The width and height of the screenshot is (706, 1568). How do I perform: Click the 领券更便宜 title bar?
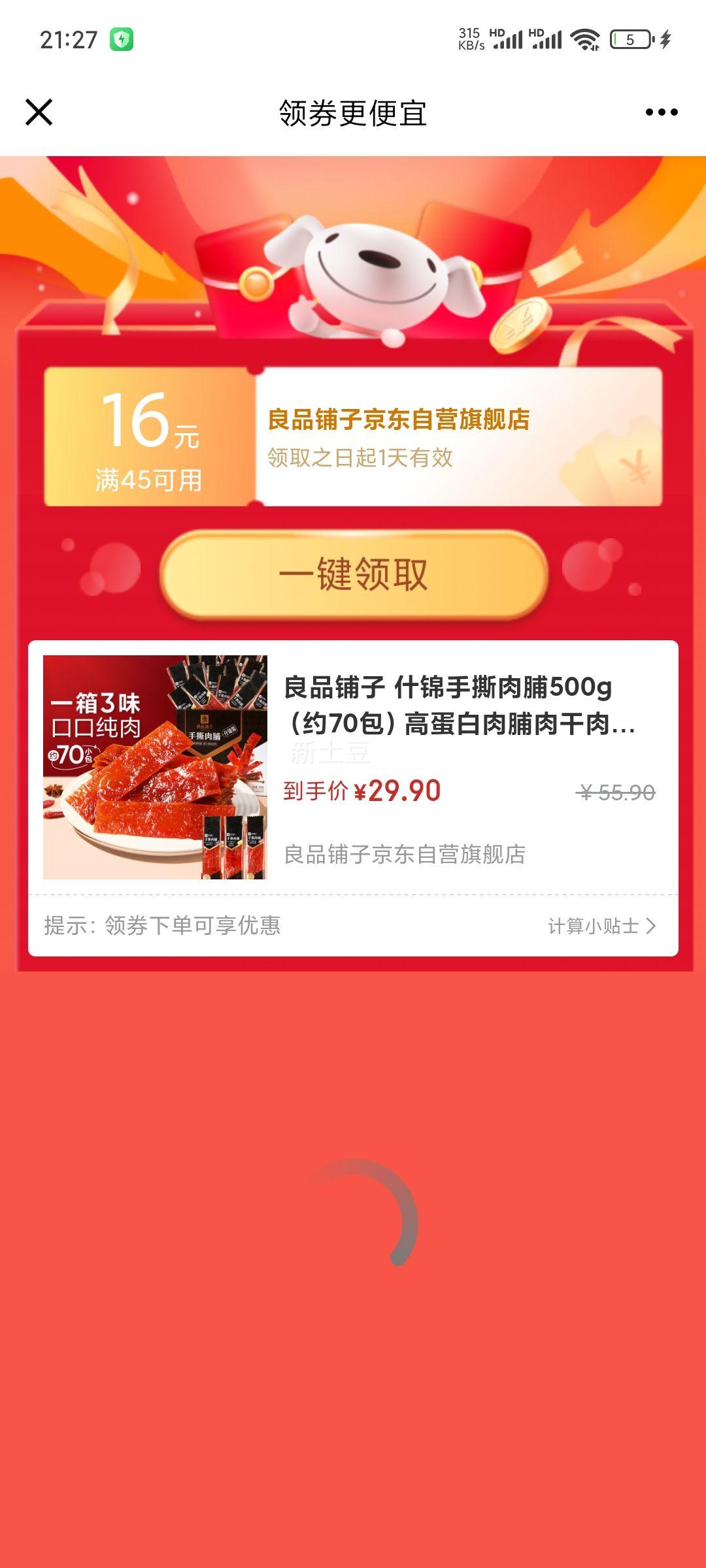click(352, 111)
